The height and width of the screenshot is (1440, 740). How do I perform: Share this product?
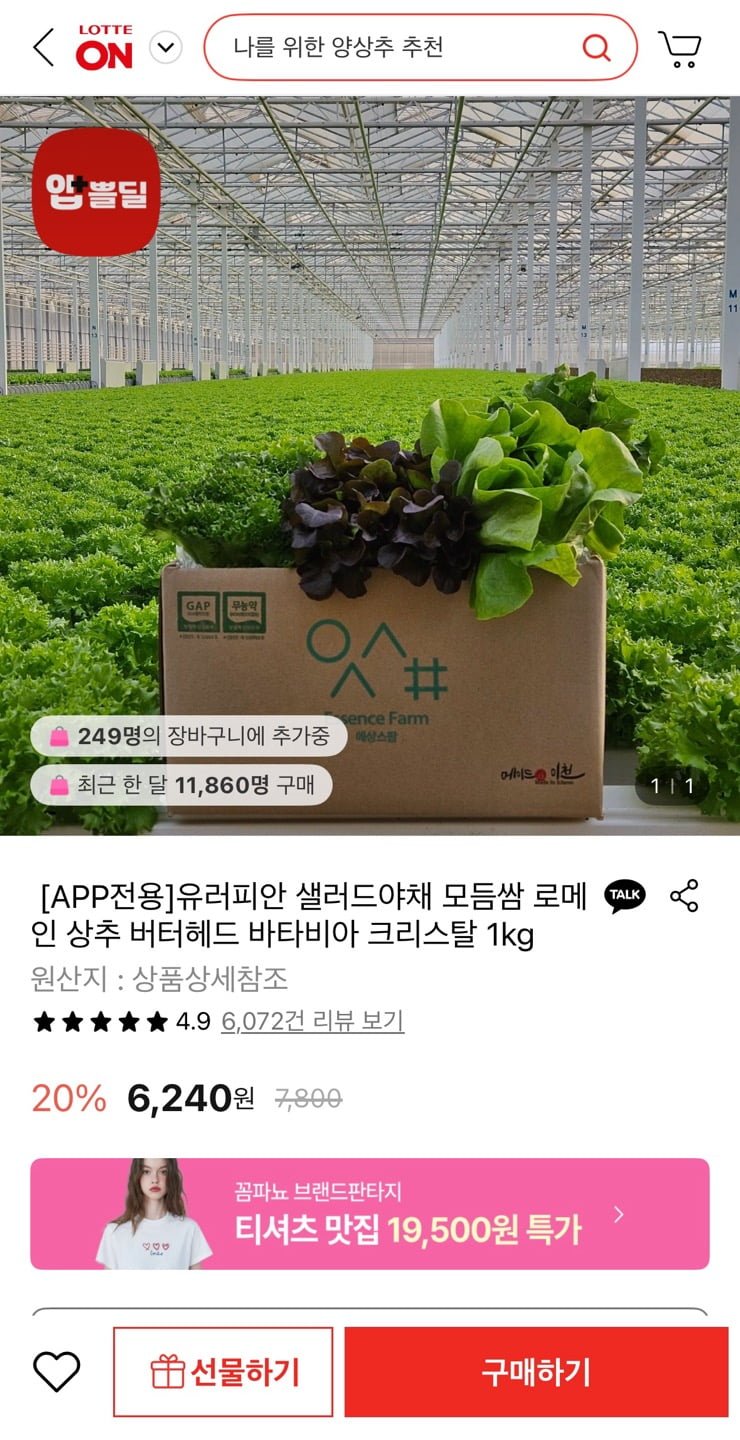click(x=685, y=896)
